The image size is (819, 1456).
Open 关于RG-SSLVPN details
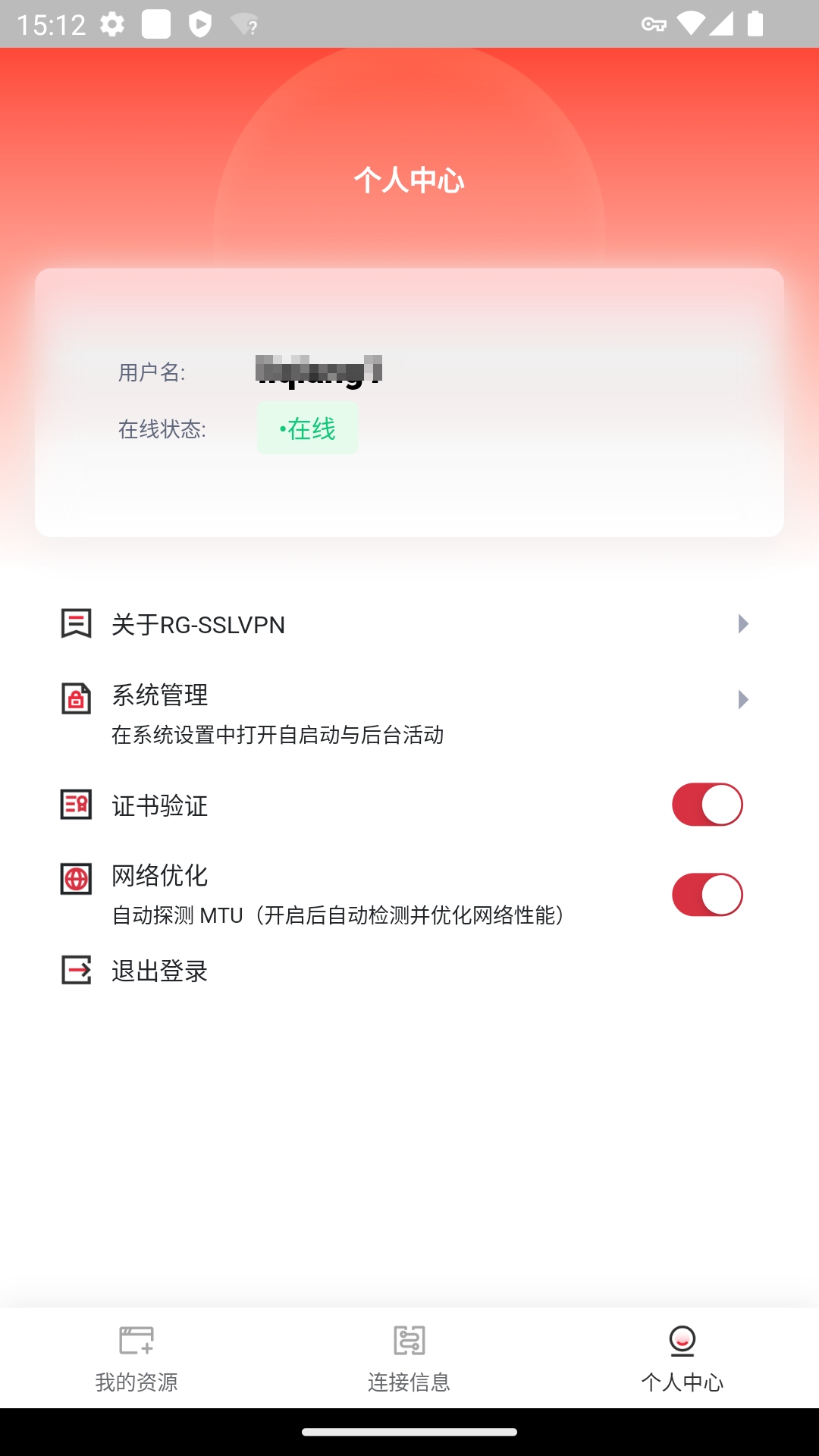coord(198,623)
